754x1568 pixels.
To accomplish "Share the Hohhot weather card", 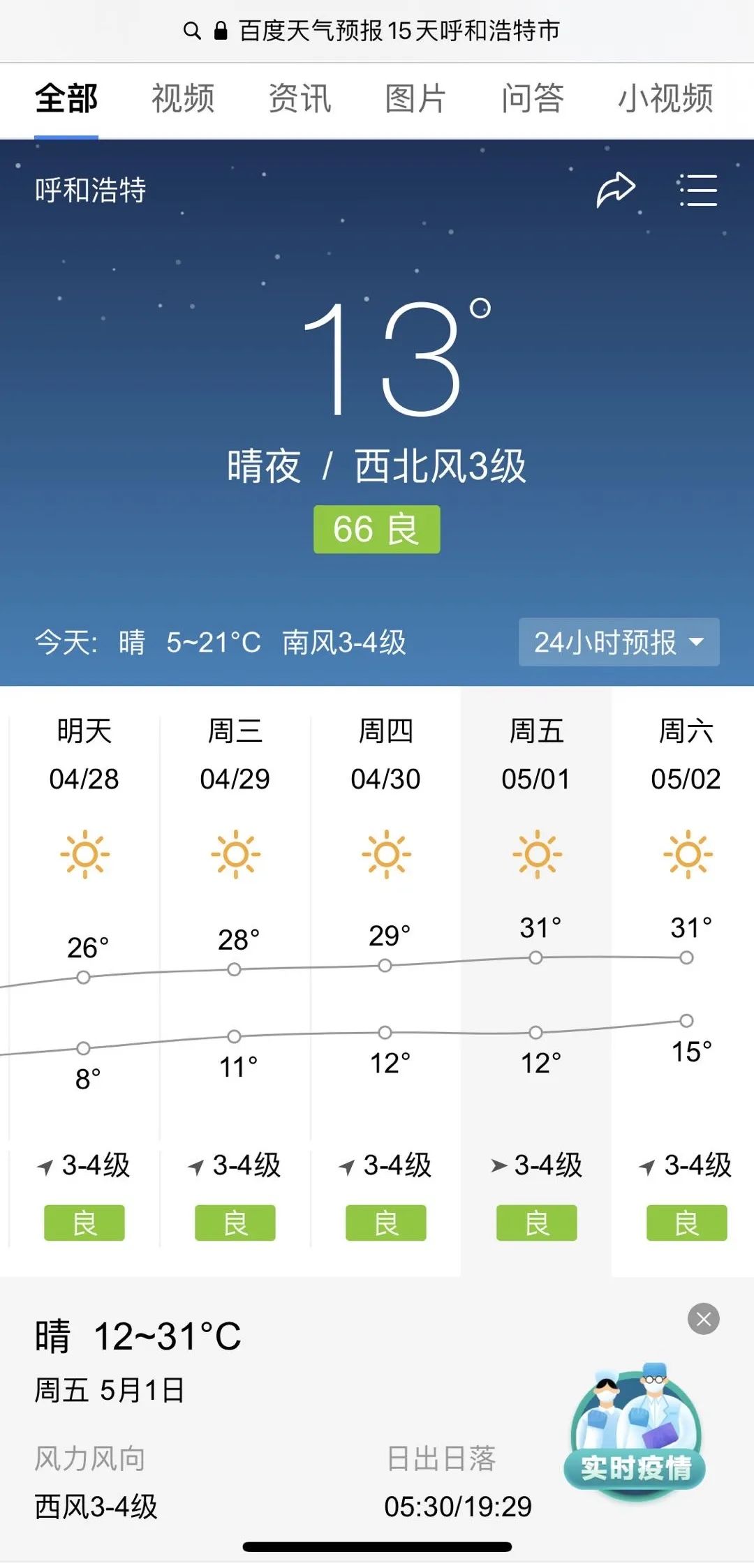I will click(616, 190).
